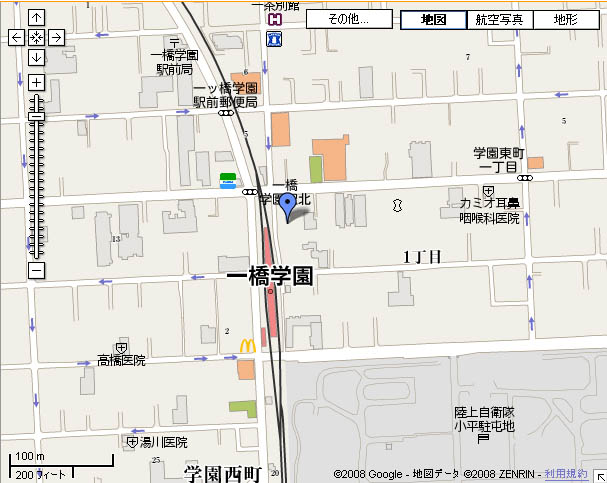Pan the map up

tap(36, 17)
